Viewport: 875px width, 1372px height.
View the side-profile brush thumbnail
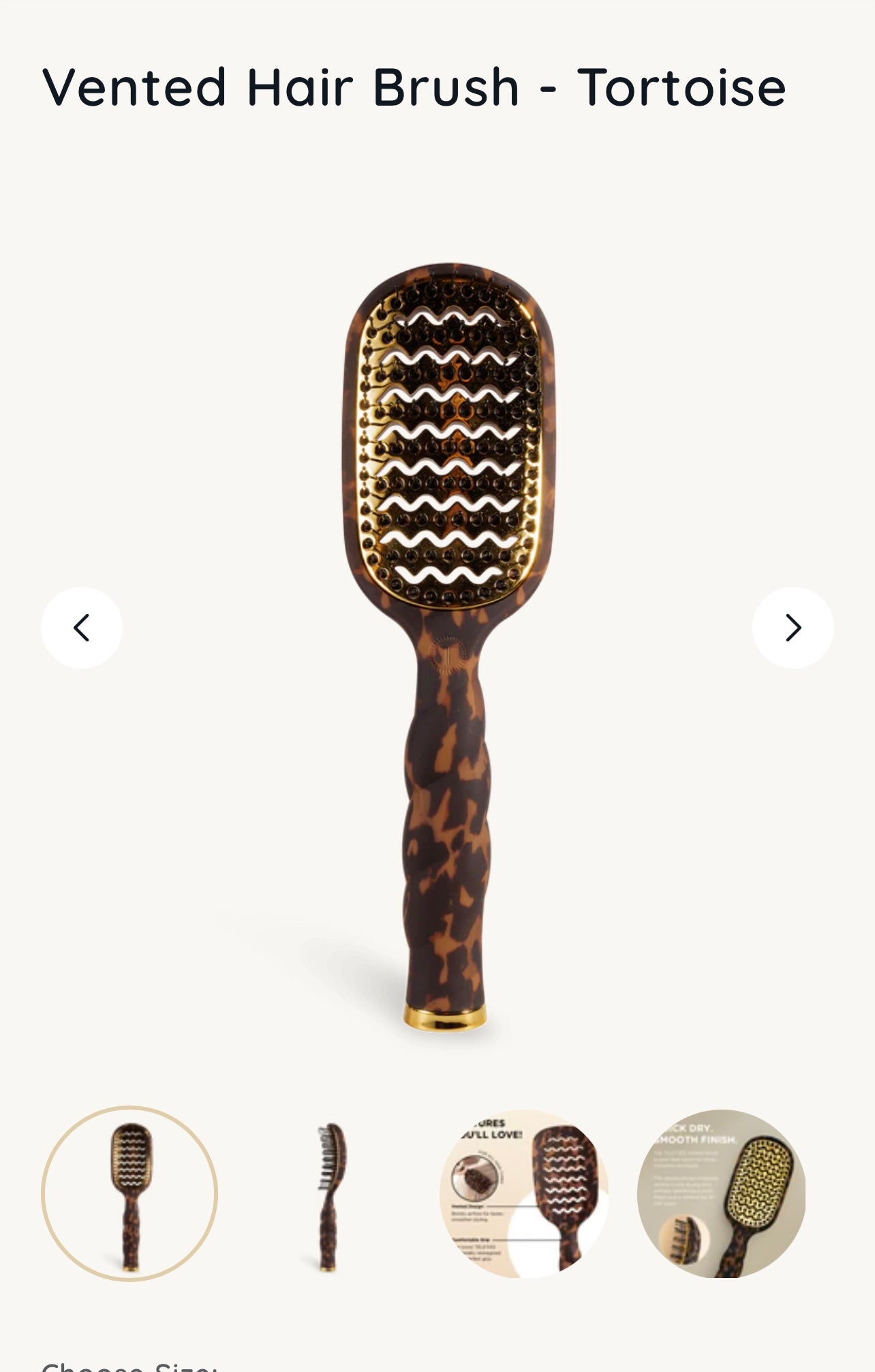click(x=328, y=1193)
